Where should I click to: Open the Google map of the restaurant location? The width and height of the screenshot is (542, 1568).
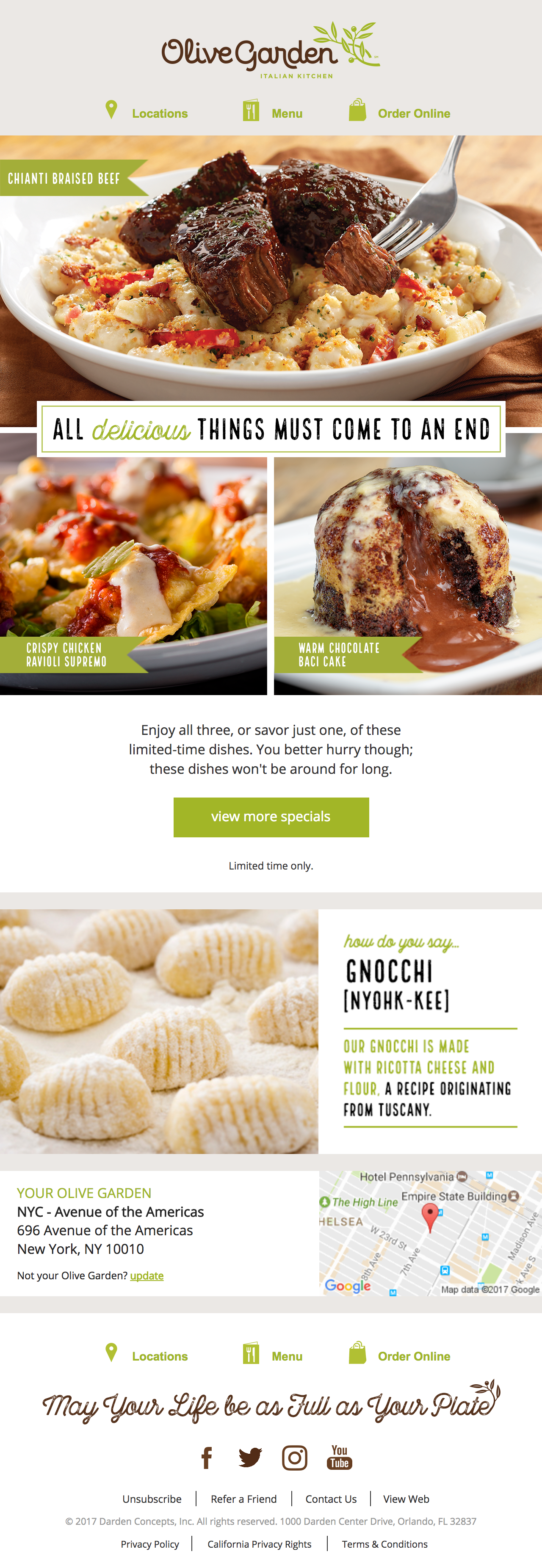(x=430, y=1233)
